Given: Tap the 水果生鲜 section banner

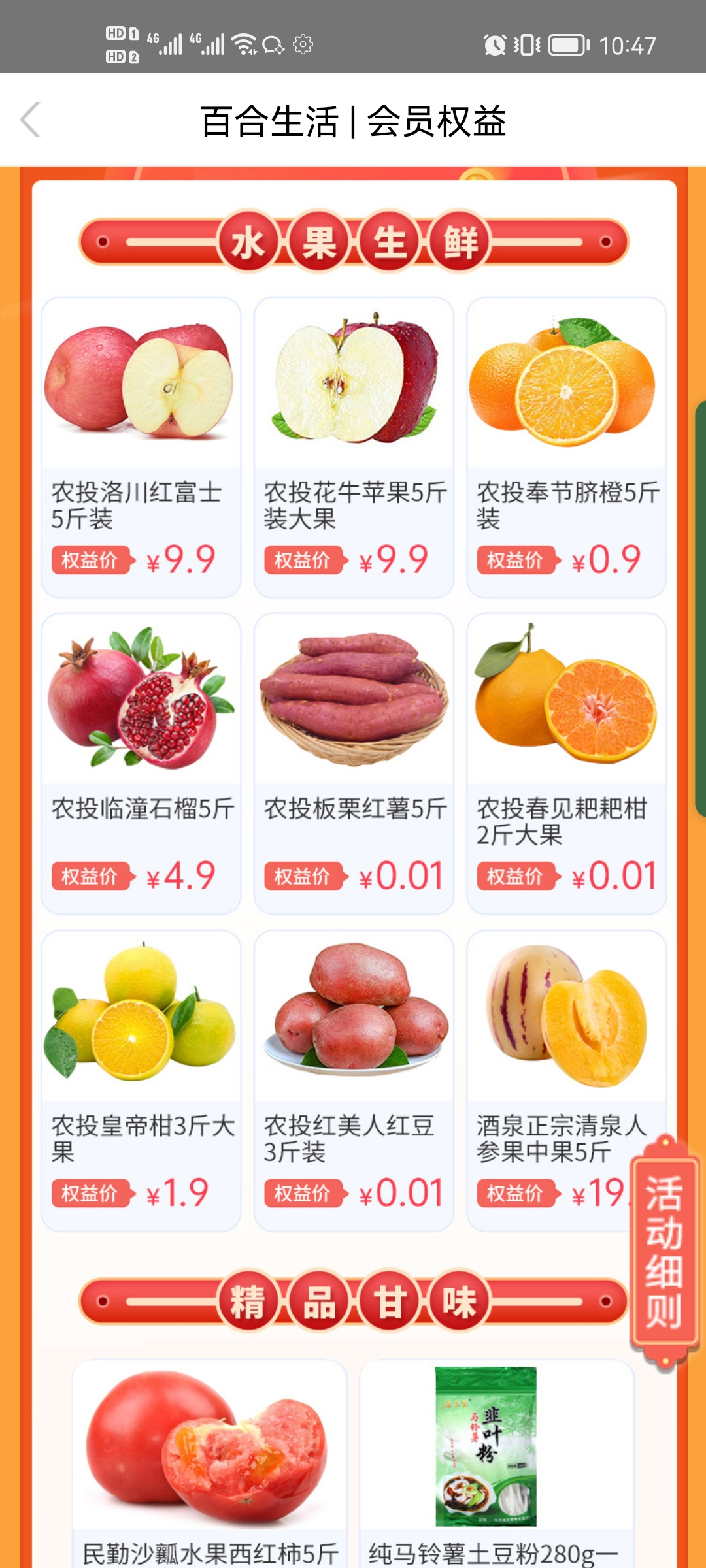Looking at the screenshot, I should (353, 243).
